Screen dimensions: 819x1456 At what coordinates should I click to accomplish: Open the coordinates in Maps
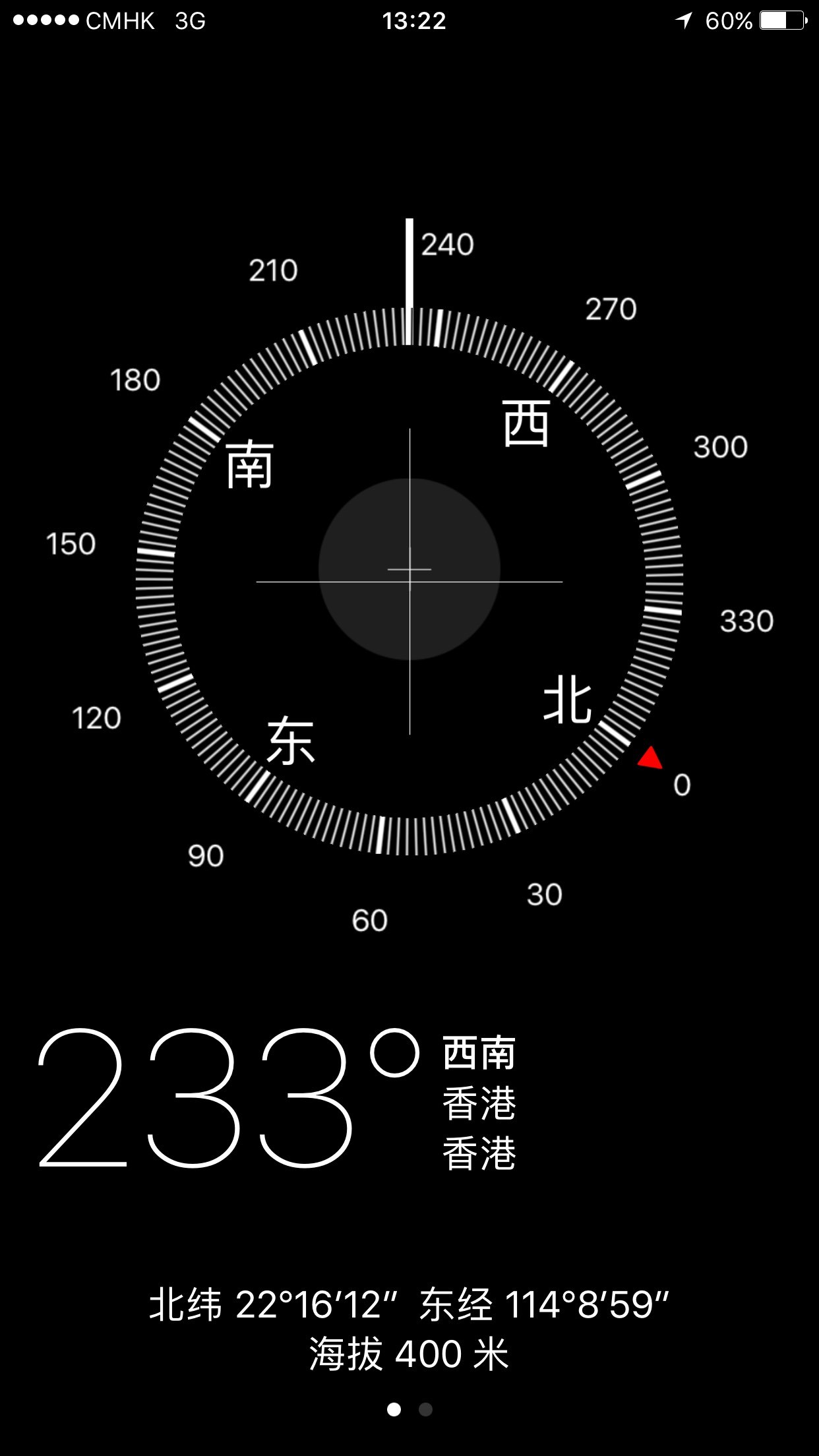(x=409, y=1304)
